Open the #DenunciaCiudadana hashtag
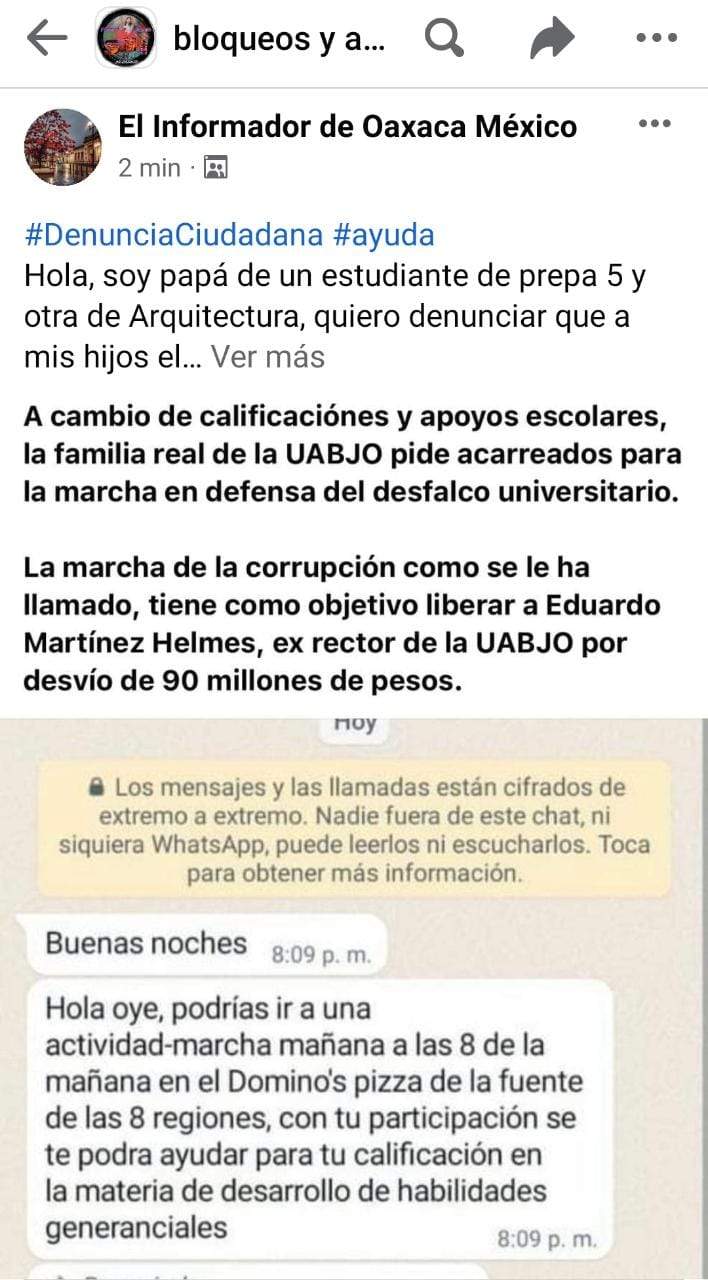 pos(173,235)
